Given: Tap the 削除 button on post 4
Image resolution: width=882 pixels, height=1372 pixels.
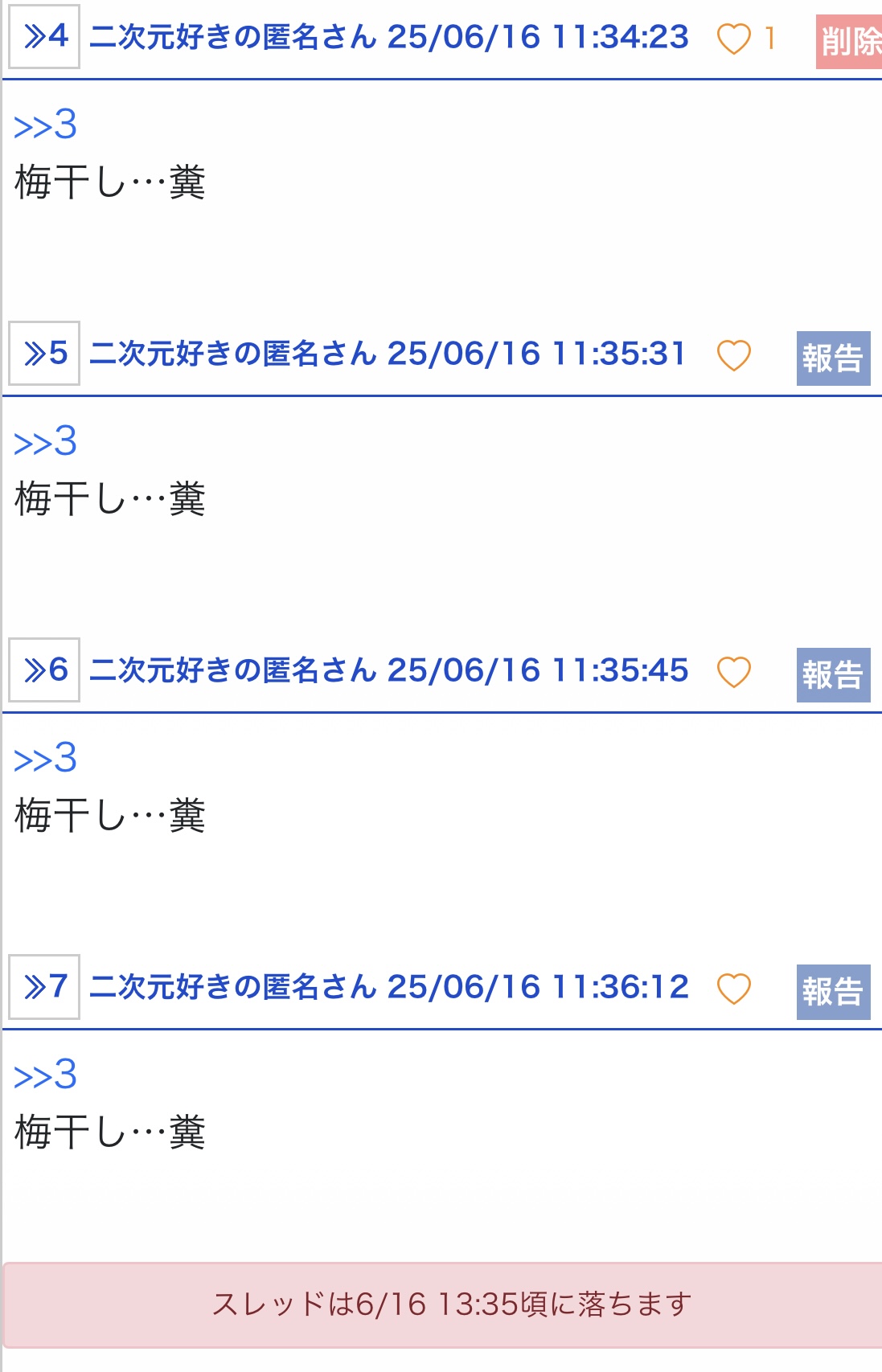Looking at the screenshot, I should (849, 42).
